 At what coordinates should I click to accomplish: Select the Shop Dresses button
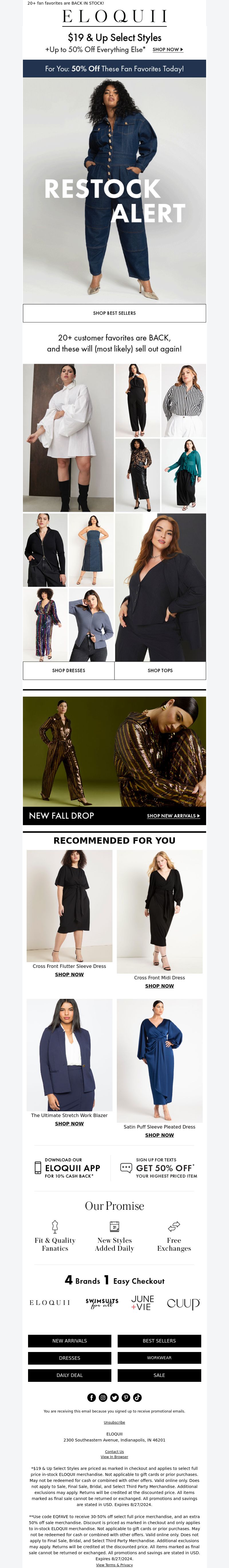click(x=69, y=670)
